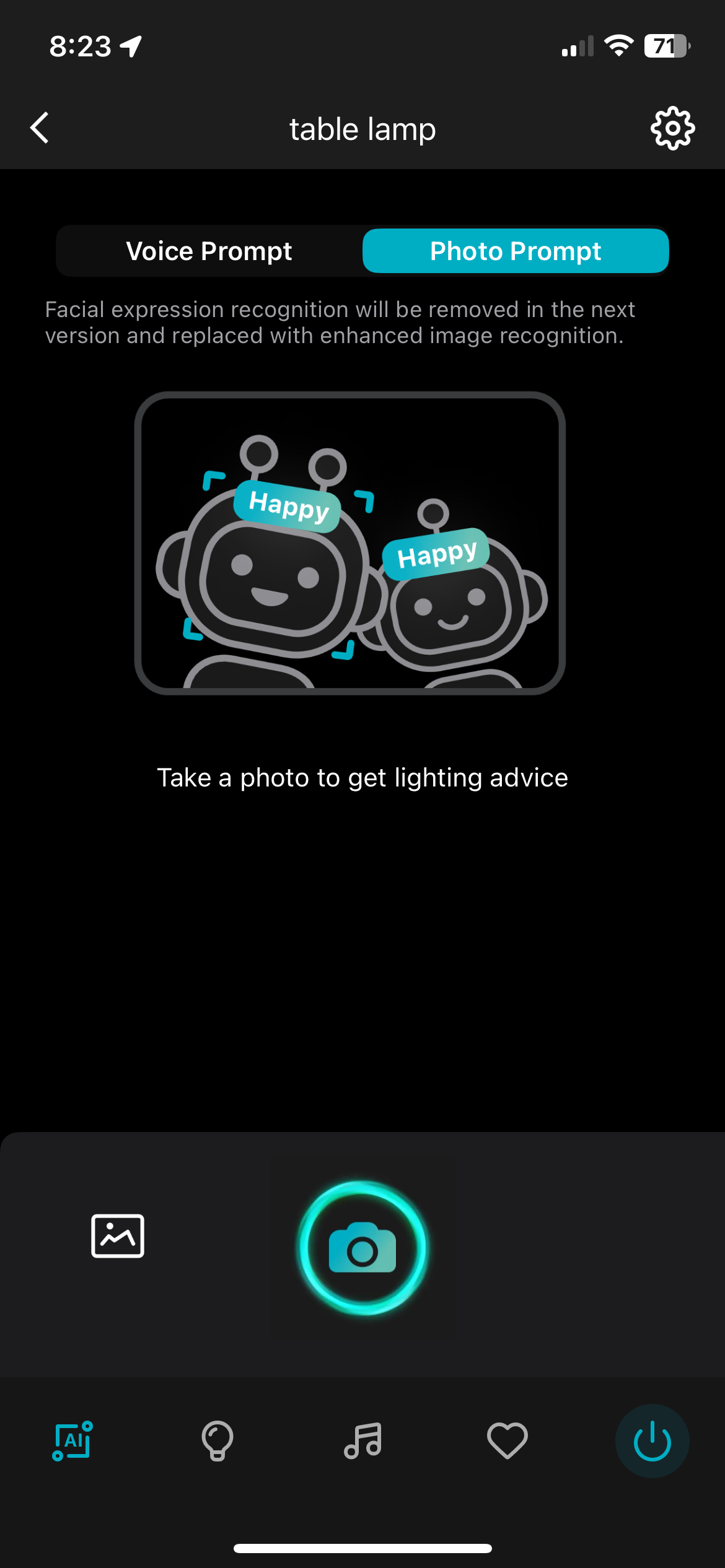Select the Photo Prompt tab
The width and height of the screenshot is (725, 1568).
click(x=516, y=251)
